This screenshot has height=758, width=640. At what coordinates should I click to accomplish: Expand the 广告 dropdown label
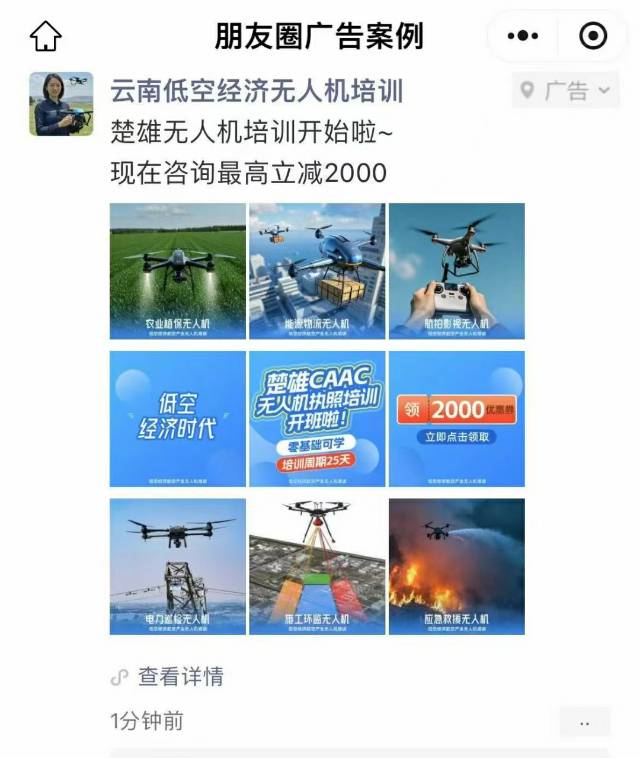pyautogui.click(x=565, y=91)
